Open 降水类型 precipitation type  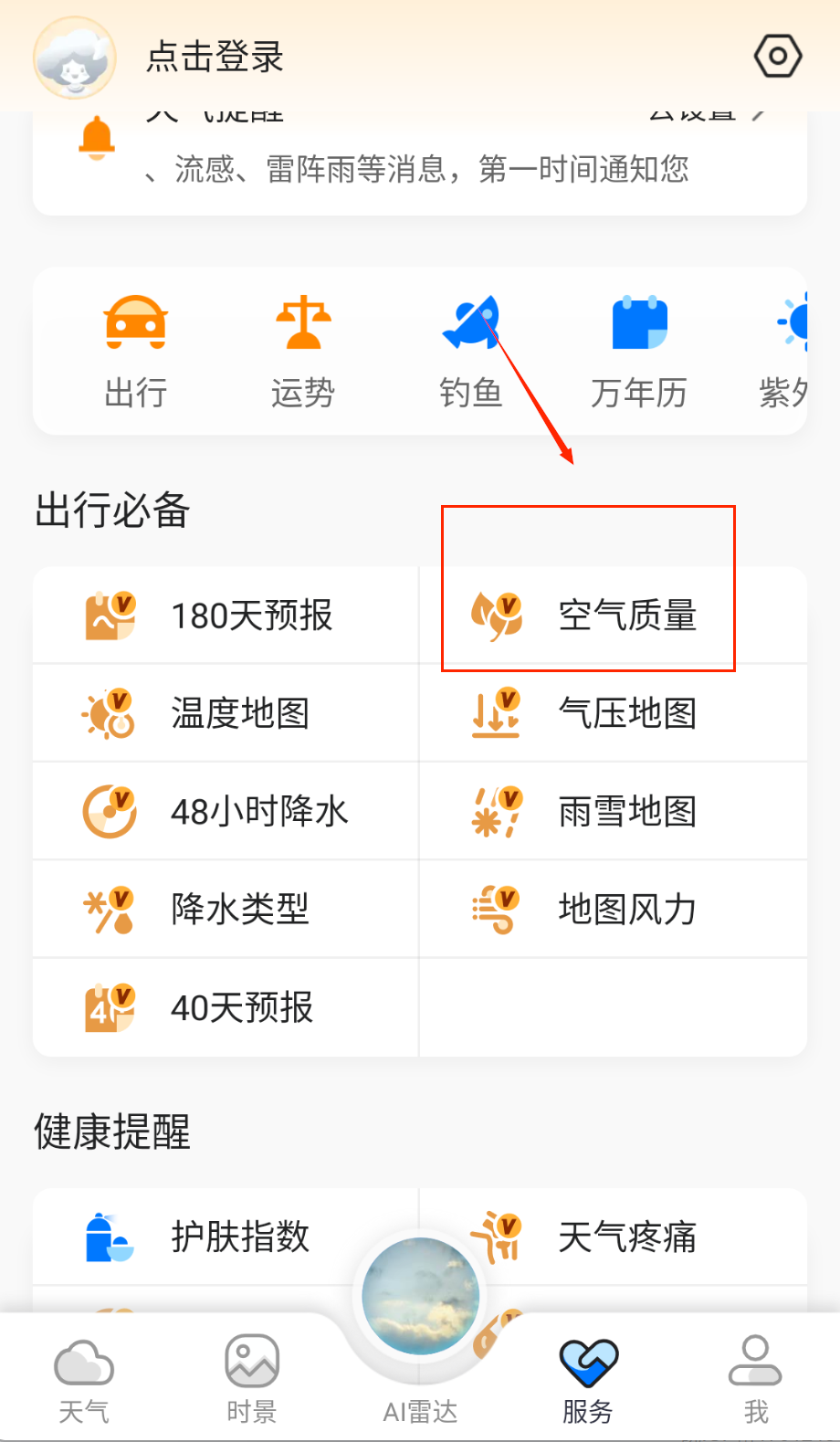tap(226, 910)
